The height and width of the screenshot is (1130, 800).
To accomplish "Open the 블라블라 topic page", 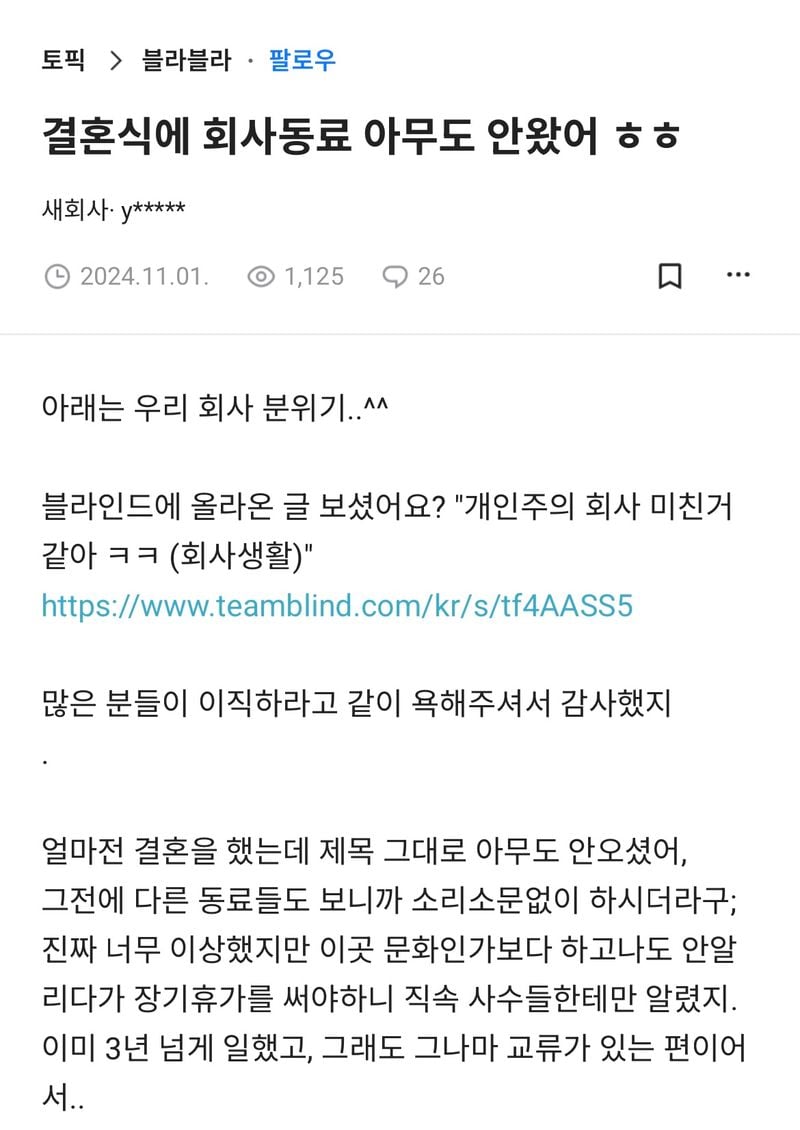I will 186,61.
